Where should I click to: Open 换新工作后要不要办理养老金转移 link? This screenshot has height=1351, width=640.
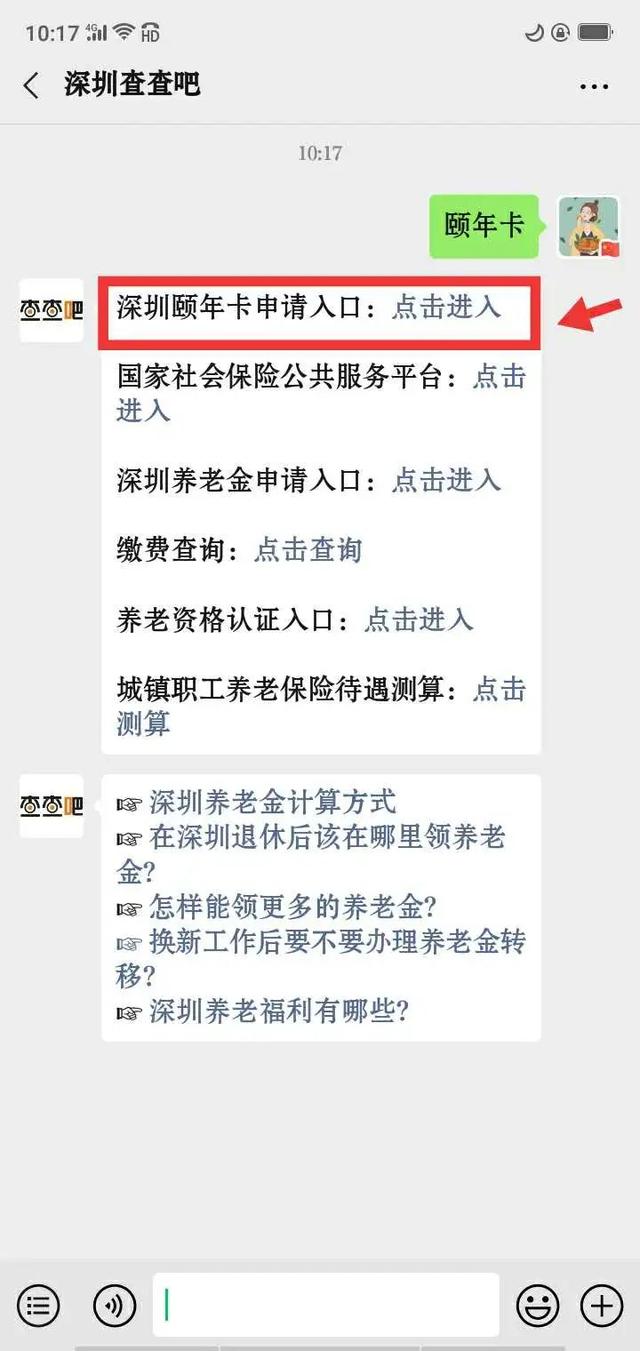(x=321, y=959)
